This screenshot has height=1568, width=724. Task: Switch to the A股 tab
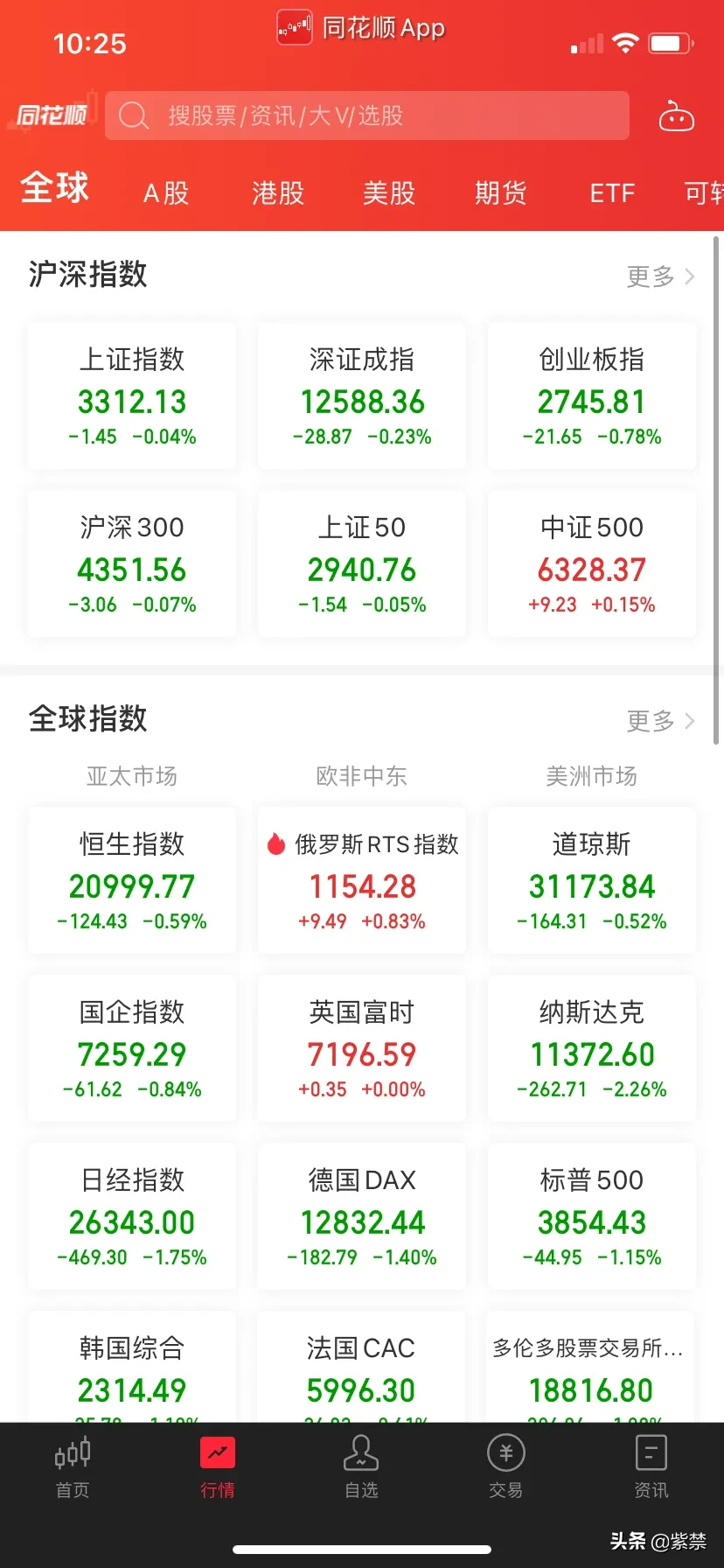[165, 193]
